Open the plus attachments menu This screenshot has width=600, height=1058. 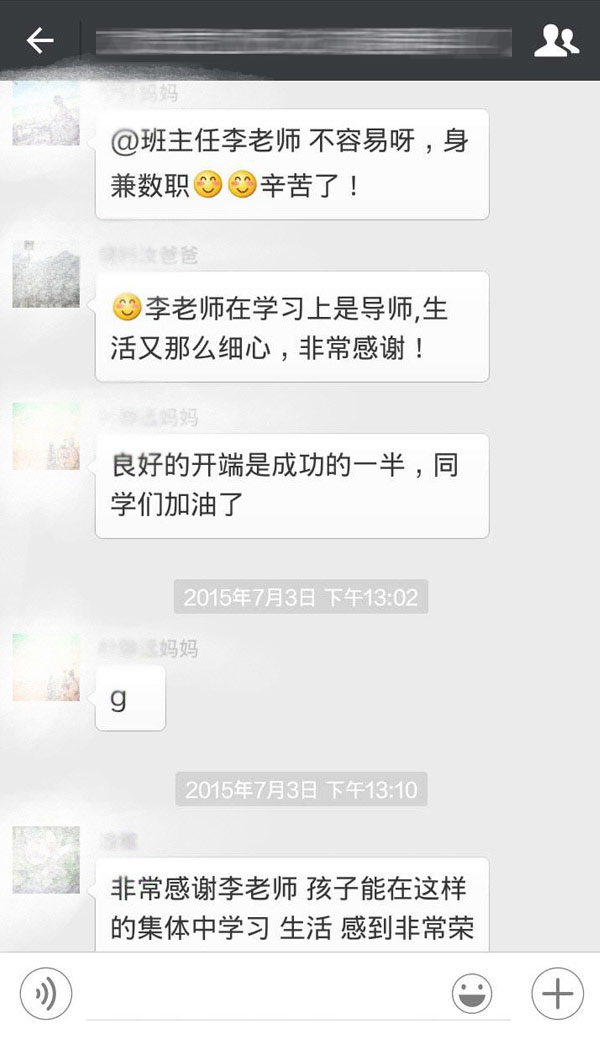(x=556, y=994)
